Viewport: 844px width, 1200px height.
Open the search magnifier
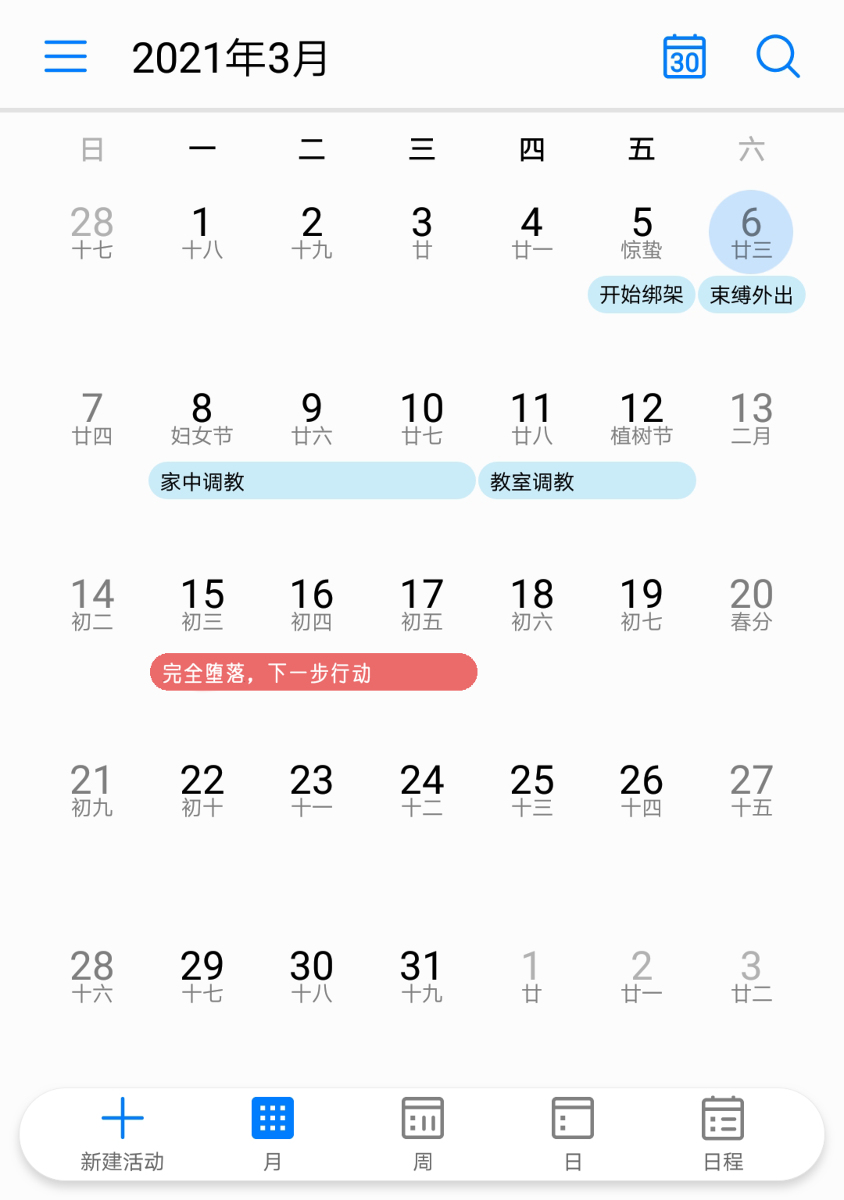pos(777,57)
